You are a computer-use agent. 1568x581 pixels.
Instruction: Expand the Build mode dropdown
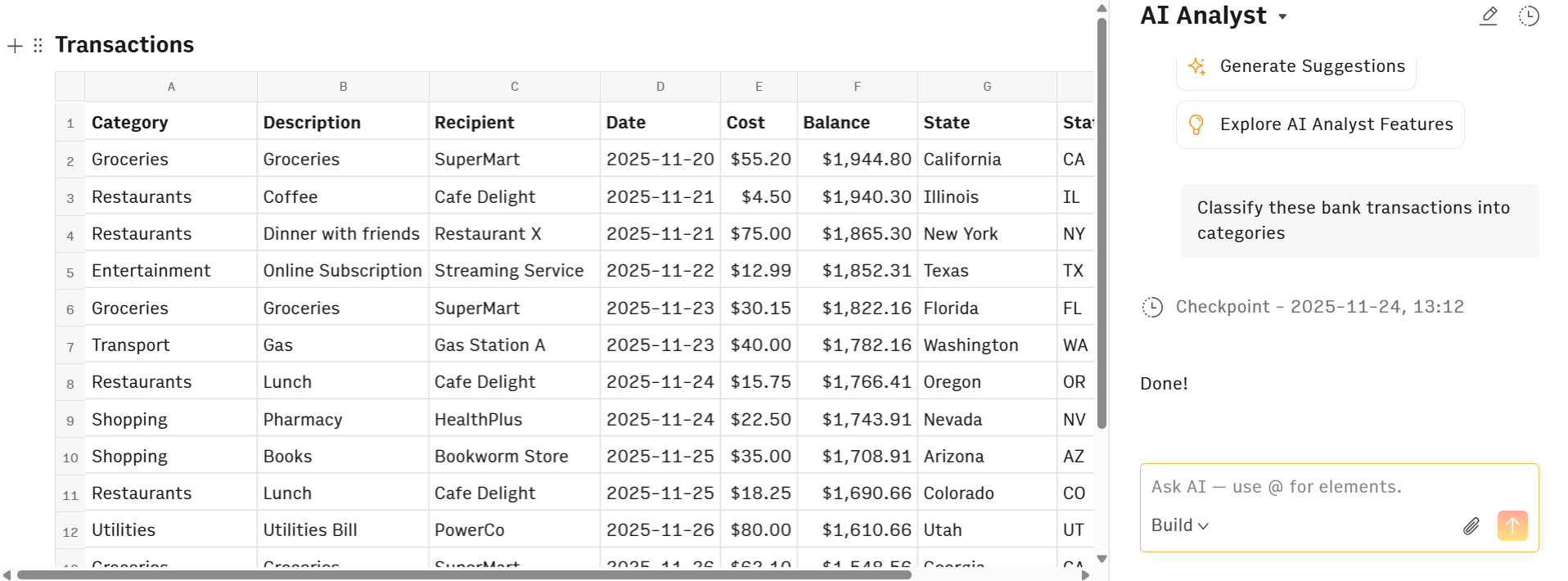click(x=1179, y=525)
